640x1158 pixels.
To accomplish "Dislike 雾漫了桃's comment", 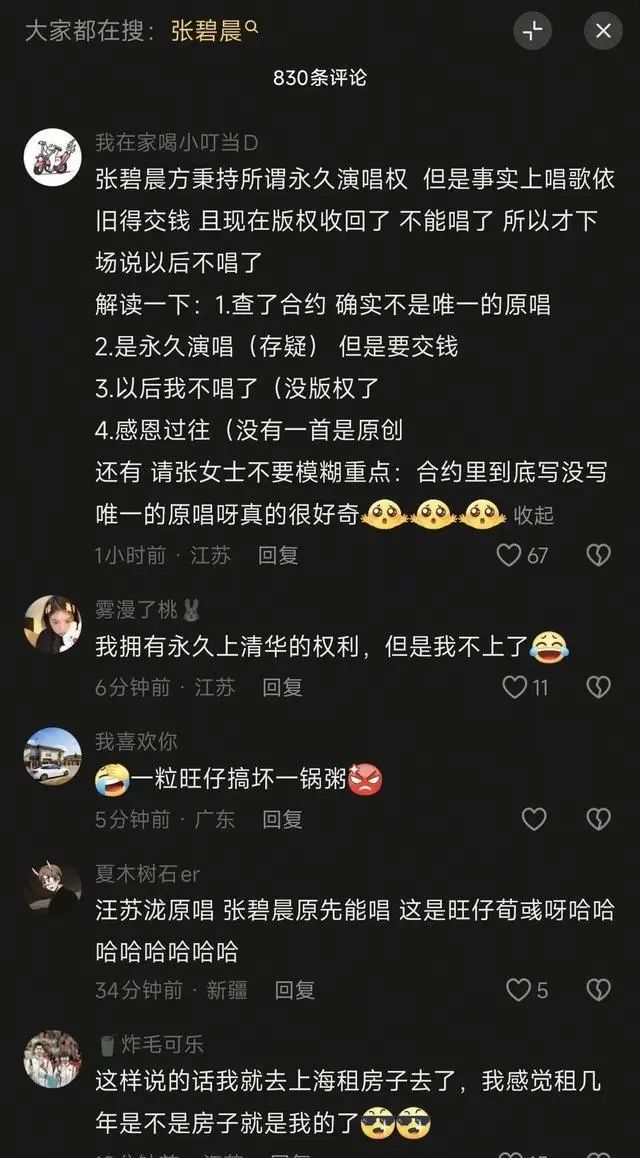I will [598, 687].
